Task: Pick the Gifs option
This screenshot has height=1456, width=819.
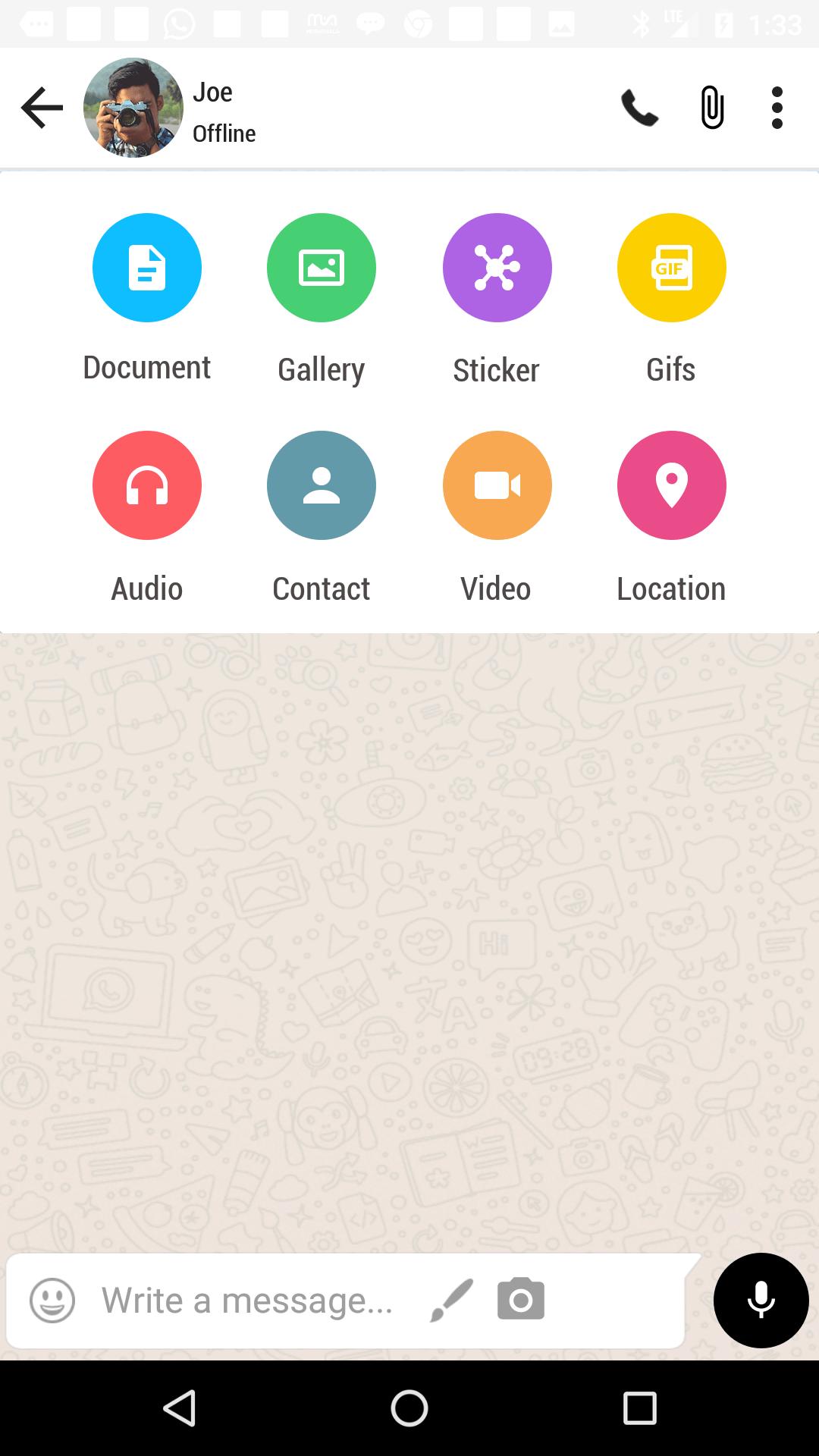Action: click(672, 268)
